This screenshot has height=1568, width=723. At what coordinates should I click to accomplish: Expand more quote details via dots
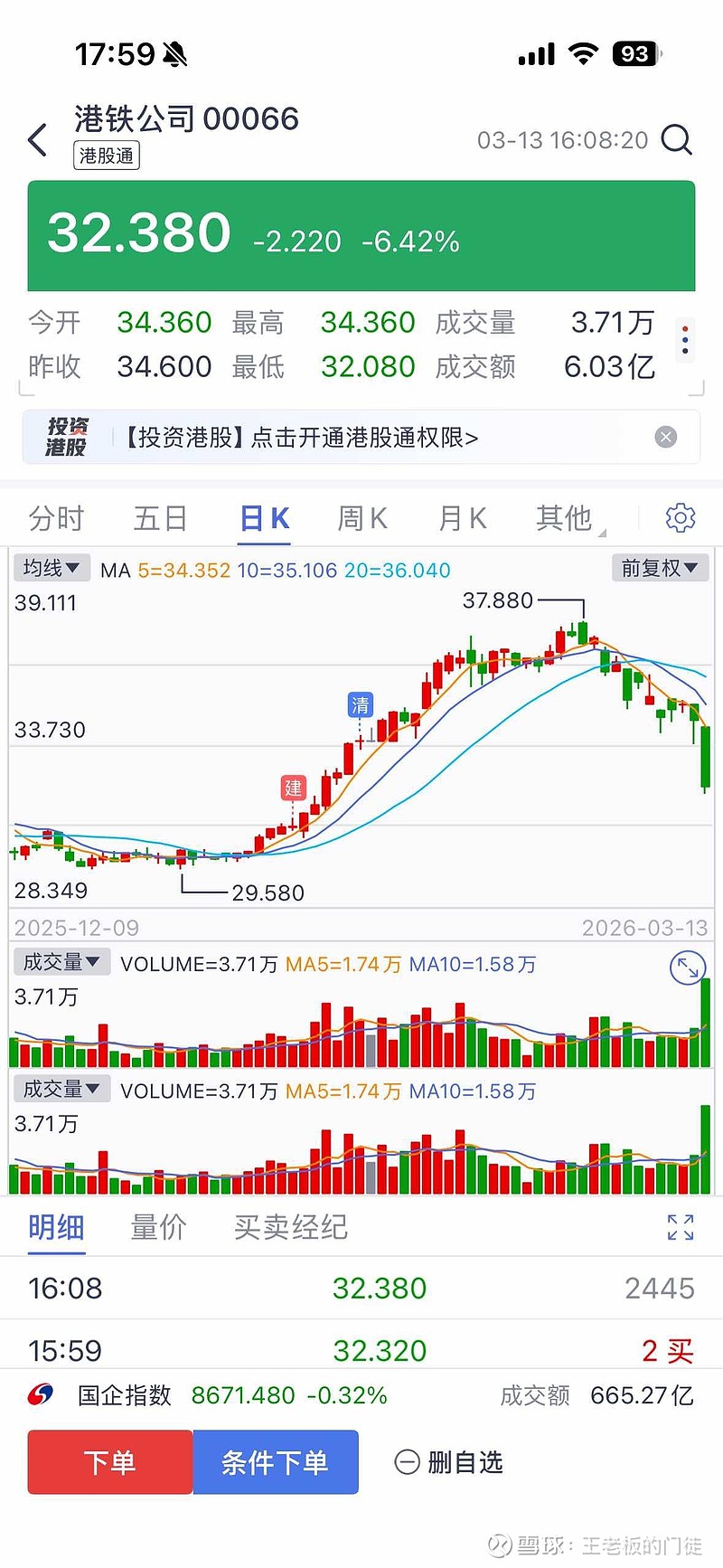685,341
